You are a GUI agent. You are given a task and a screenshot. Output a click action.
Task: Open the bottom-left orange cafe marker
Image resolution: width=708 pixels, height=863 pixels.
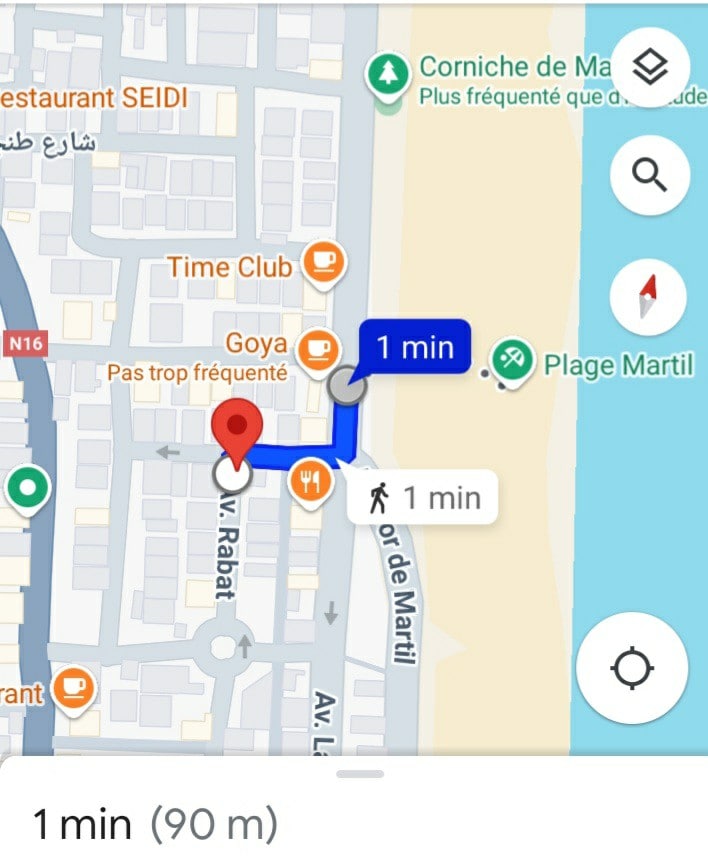point(74,687)
